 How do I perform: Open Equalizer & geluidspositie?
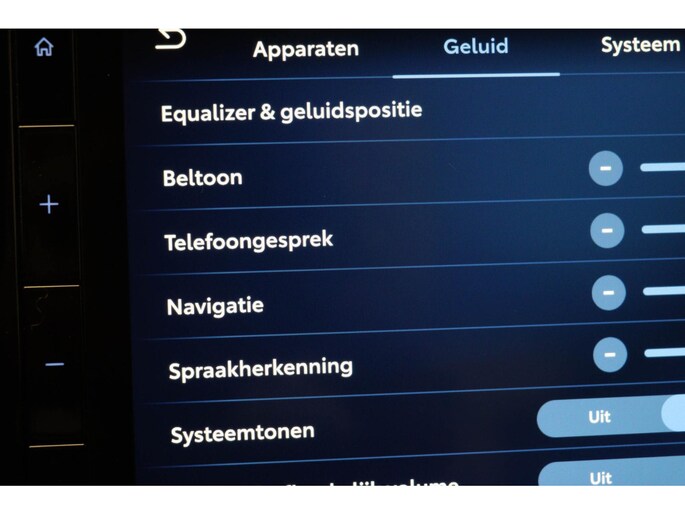[291, 111]
